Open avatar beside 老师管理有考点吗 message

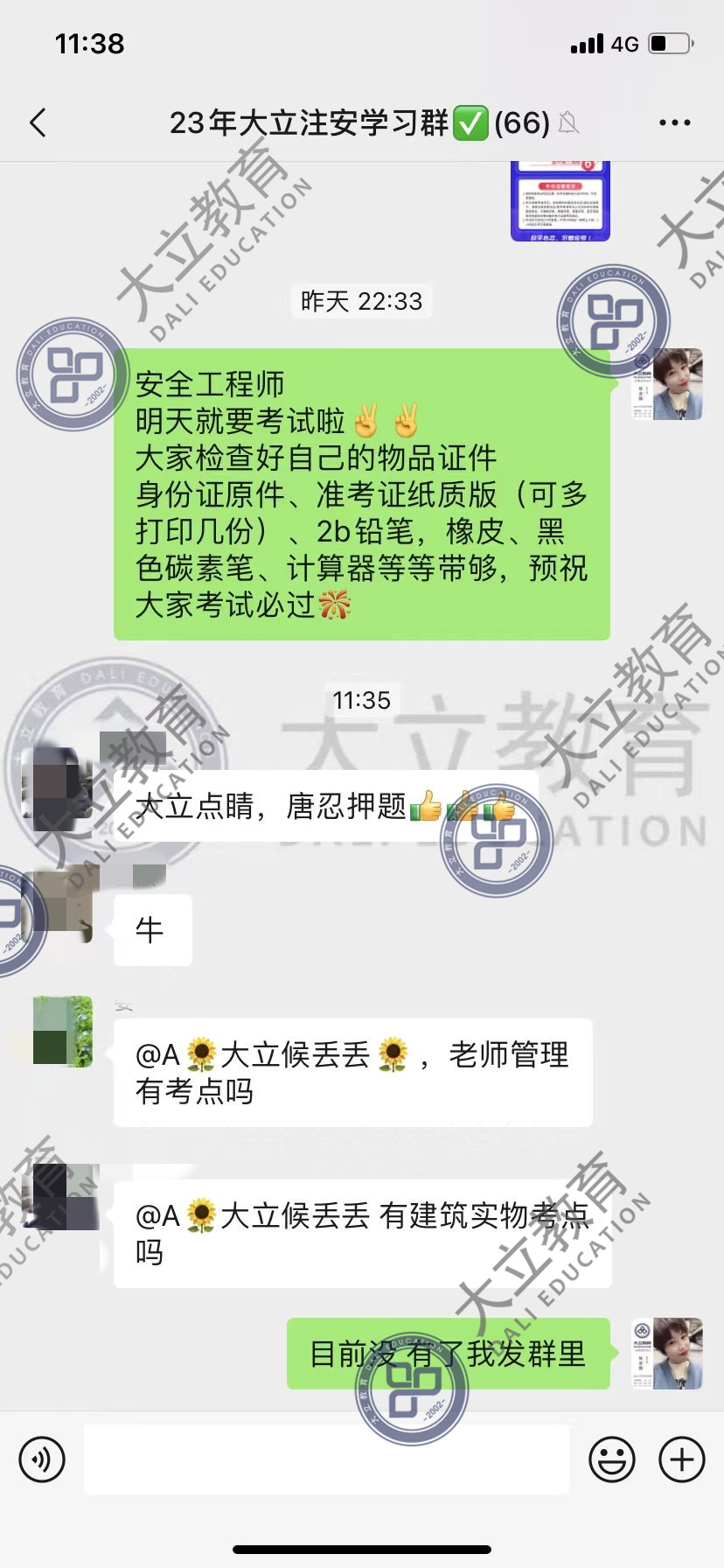(x=63, y=1031)
